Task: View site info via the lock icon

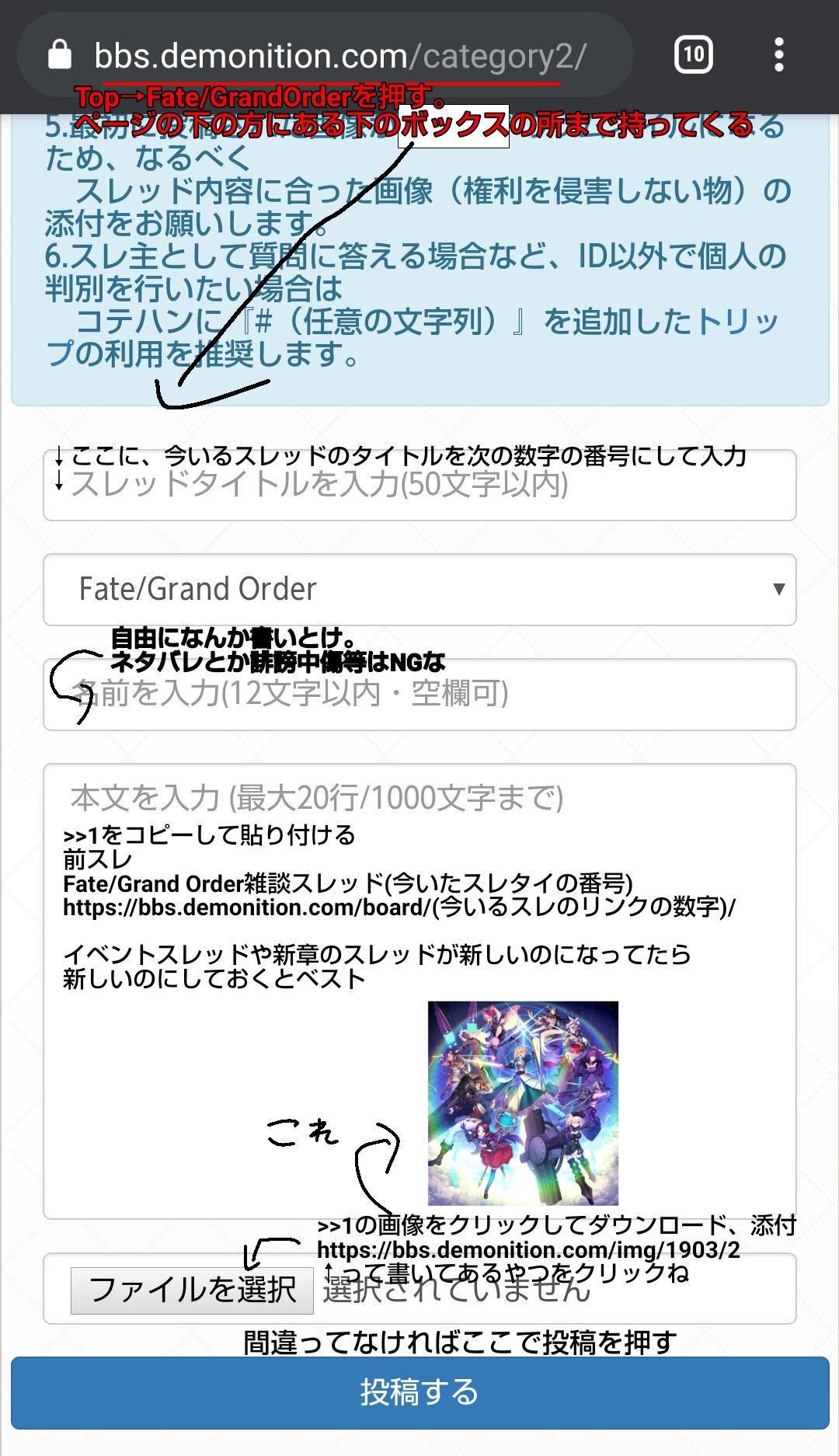Action: coord(60,56)
